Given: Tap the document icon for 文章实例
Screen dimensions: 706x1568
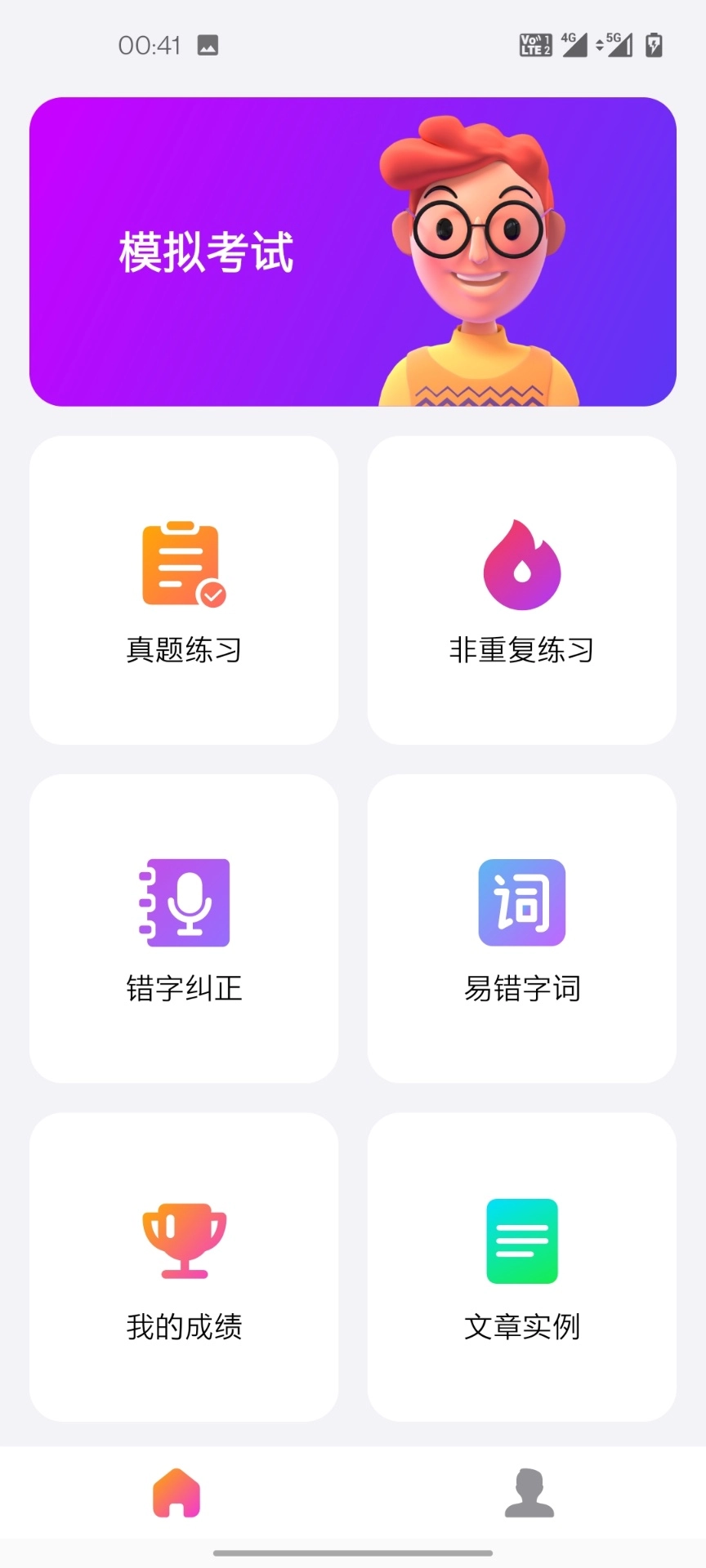Looking at the screenshot, I should tap(521, 1241).
